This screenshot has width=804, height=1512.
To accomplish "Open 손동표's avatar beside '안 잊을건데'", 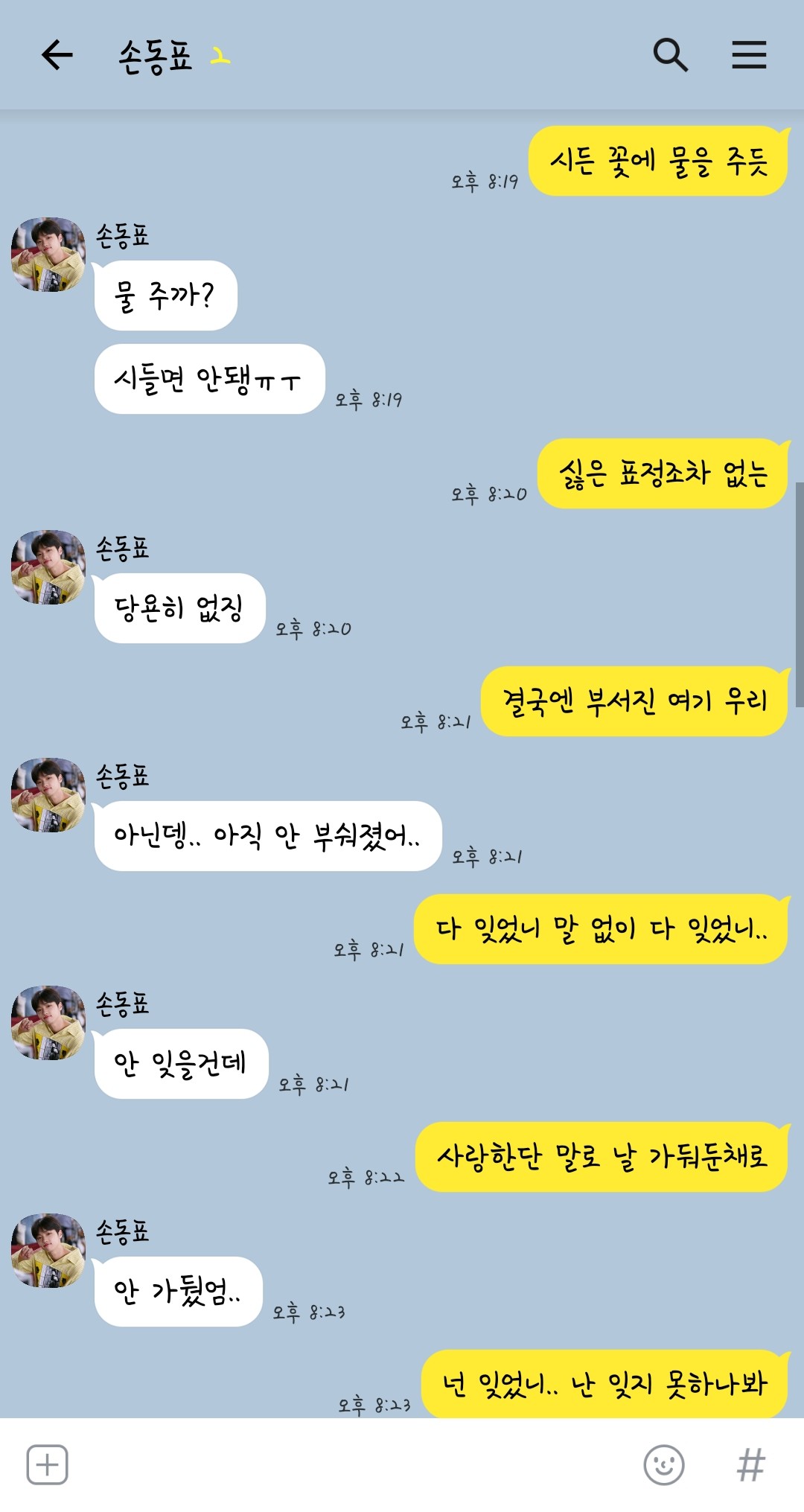I will point(48,1023).
